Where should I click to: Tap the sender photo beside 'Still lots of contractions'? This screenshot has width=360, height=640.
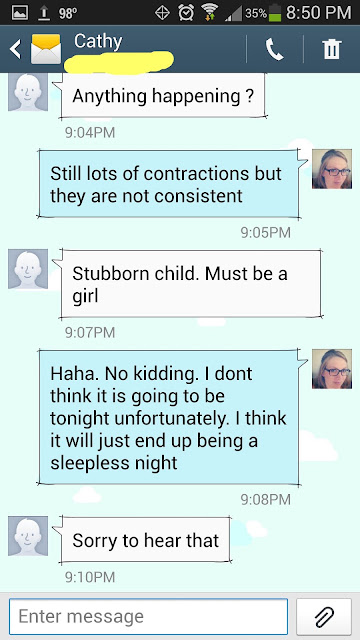pos(332,169)
